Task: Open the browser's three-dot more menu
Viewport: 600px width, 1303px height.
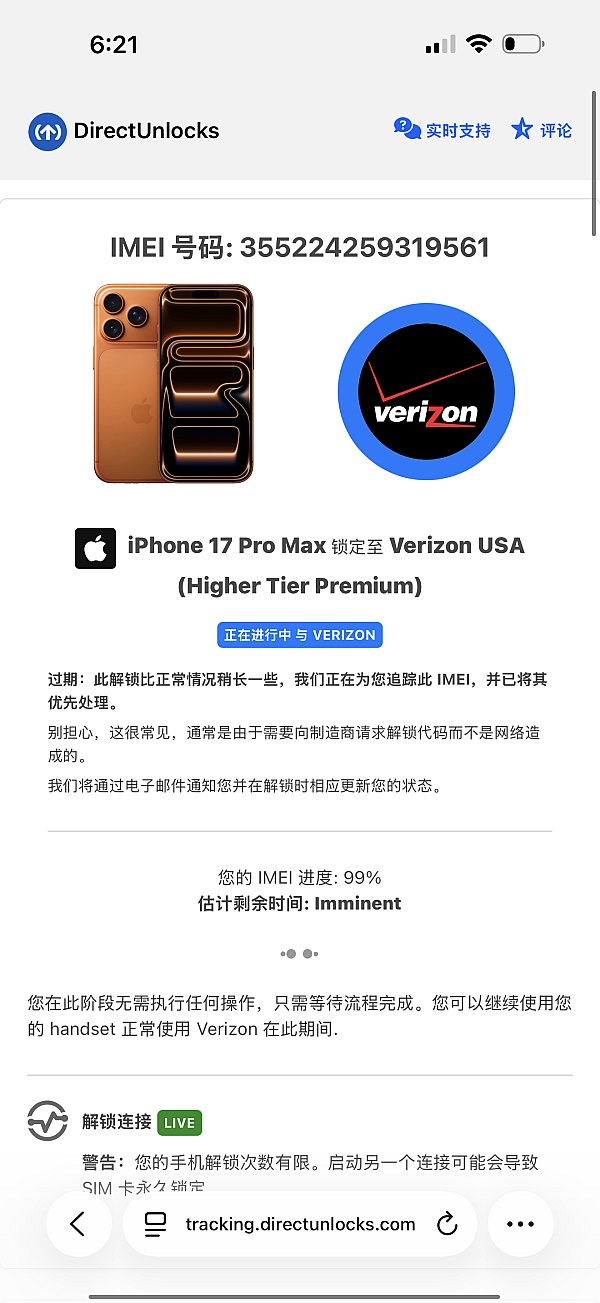Action: 521,1224
